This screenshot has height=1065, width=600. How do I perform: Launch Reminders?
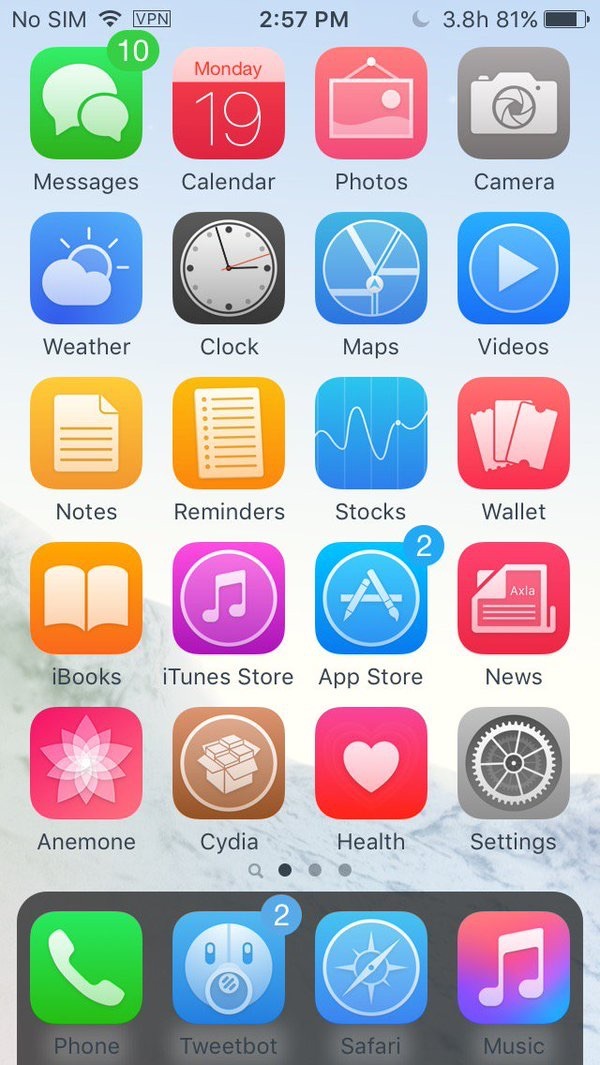click(x=228, y=433)
